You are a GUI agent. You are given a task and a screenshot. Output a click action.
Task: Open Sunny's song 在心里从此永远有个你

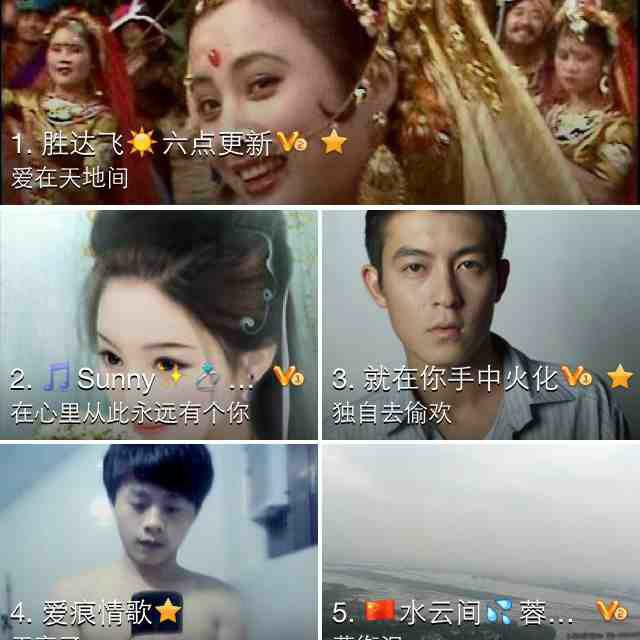159,325
